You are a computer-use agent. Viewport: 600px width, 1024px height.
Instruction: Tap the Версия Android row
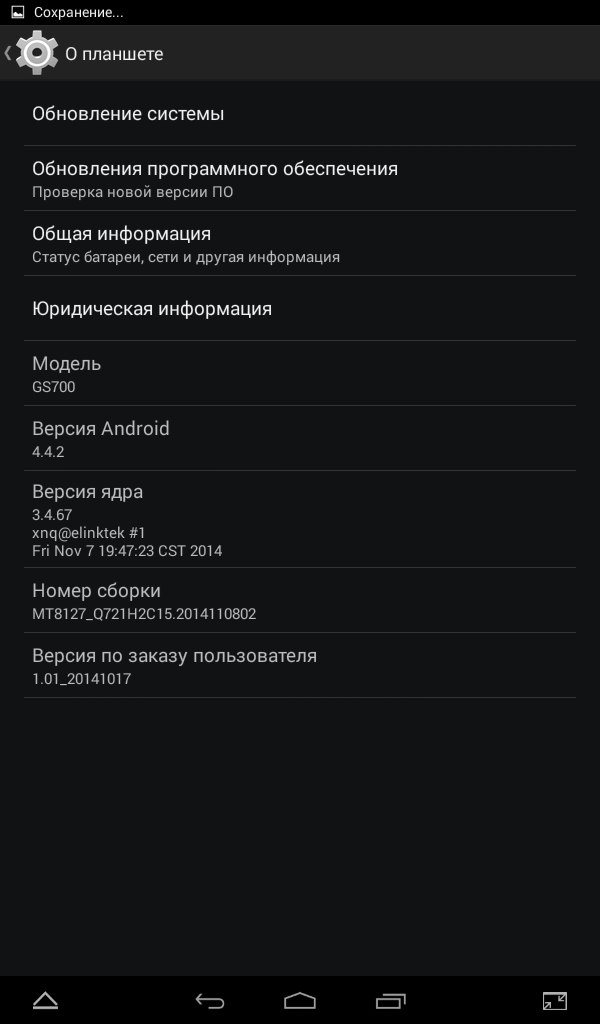pyautogui.click(x=300, y=439)
